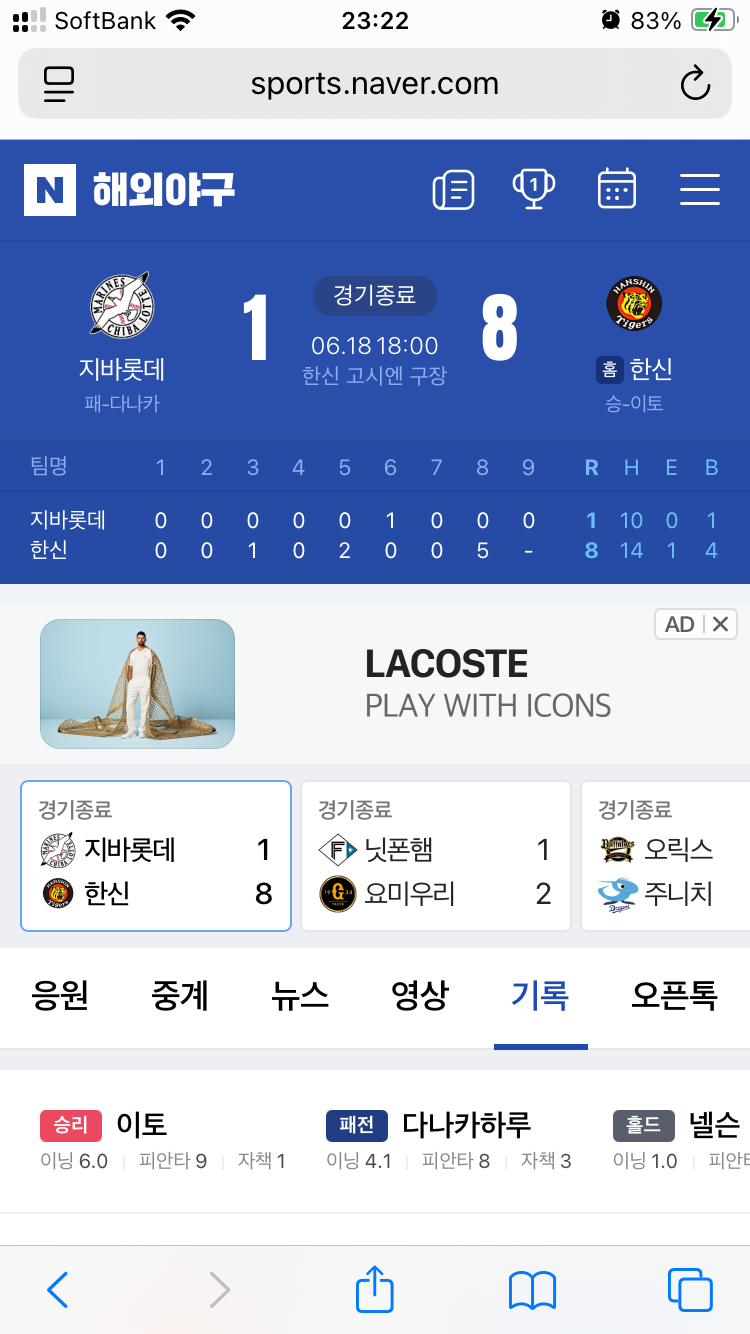Switch to the 영상 tab
The image size is (750, 1334).
[x=420, y=995]
